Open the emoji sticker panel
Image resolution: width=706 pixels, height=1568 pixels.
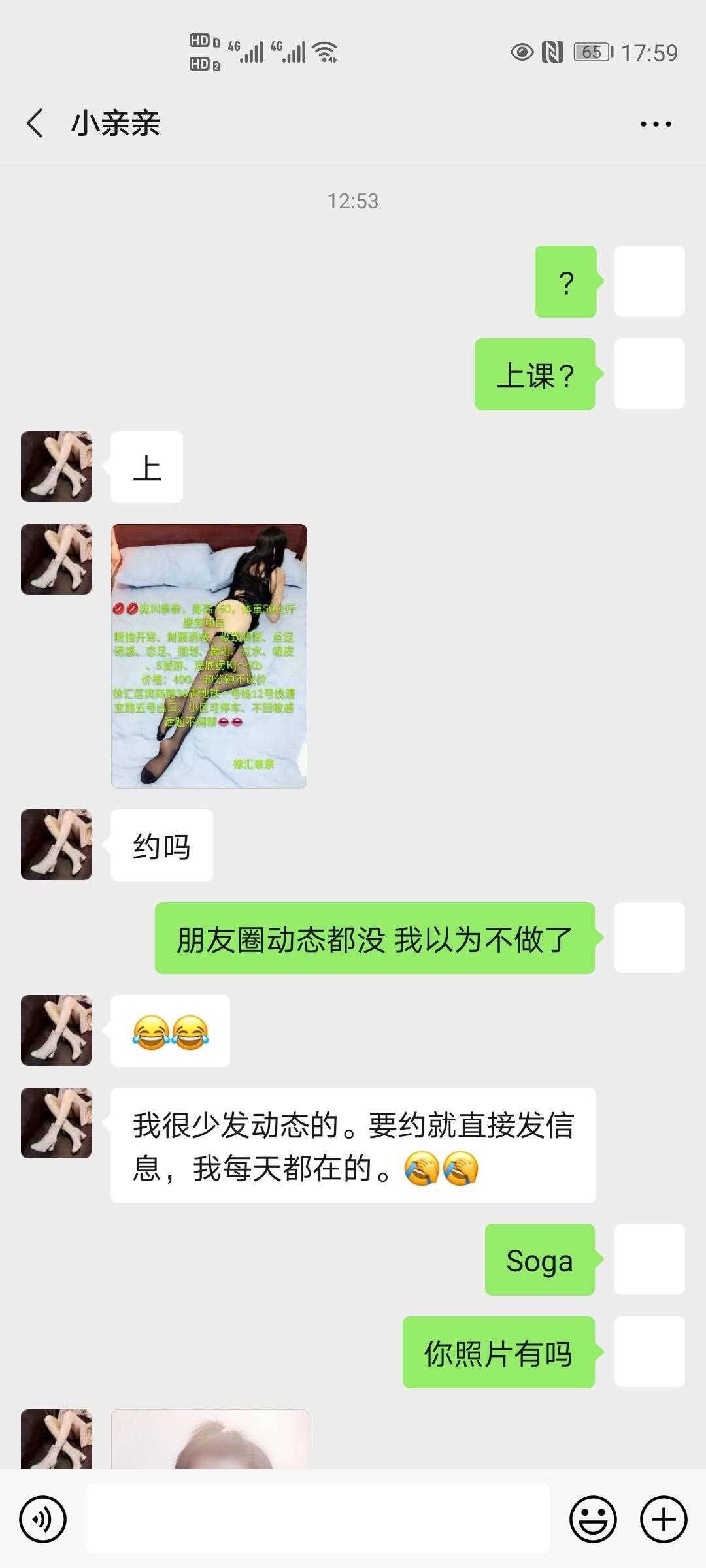click(593, 1519)
